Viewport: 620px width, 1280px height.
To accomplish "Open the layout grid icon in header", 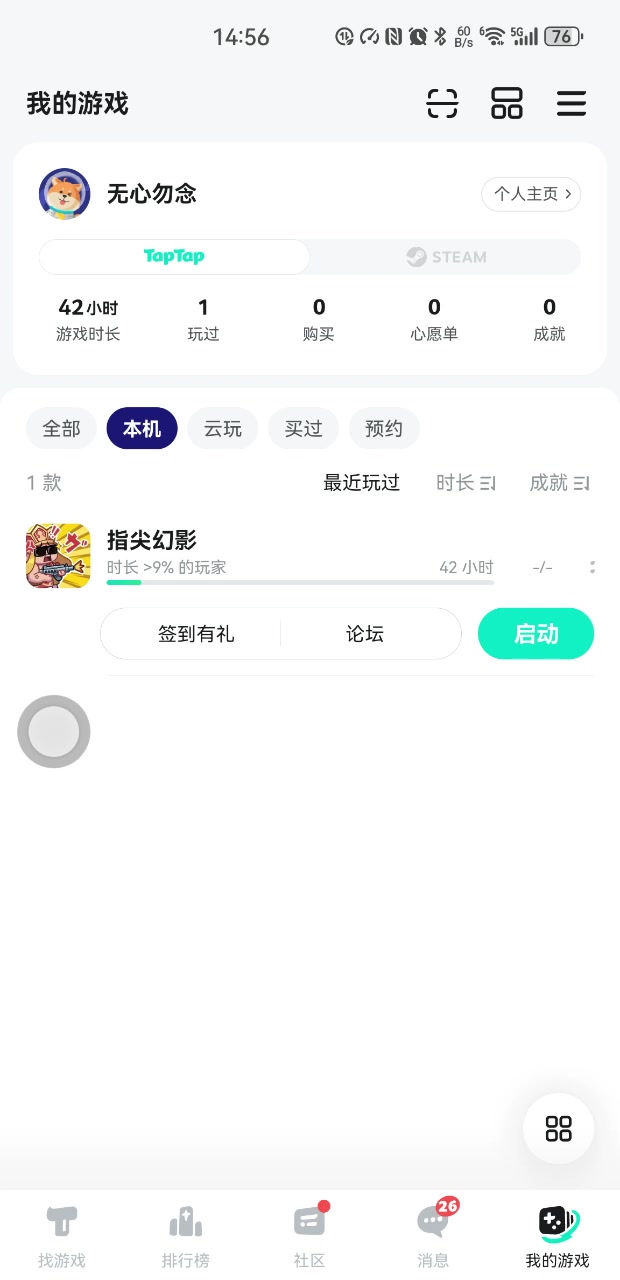I will [507, 103].
